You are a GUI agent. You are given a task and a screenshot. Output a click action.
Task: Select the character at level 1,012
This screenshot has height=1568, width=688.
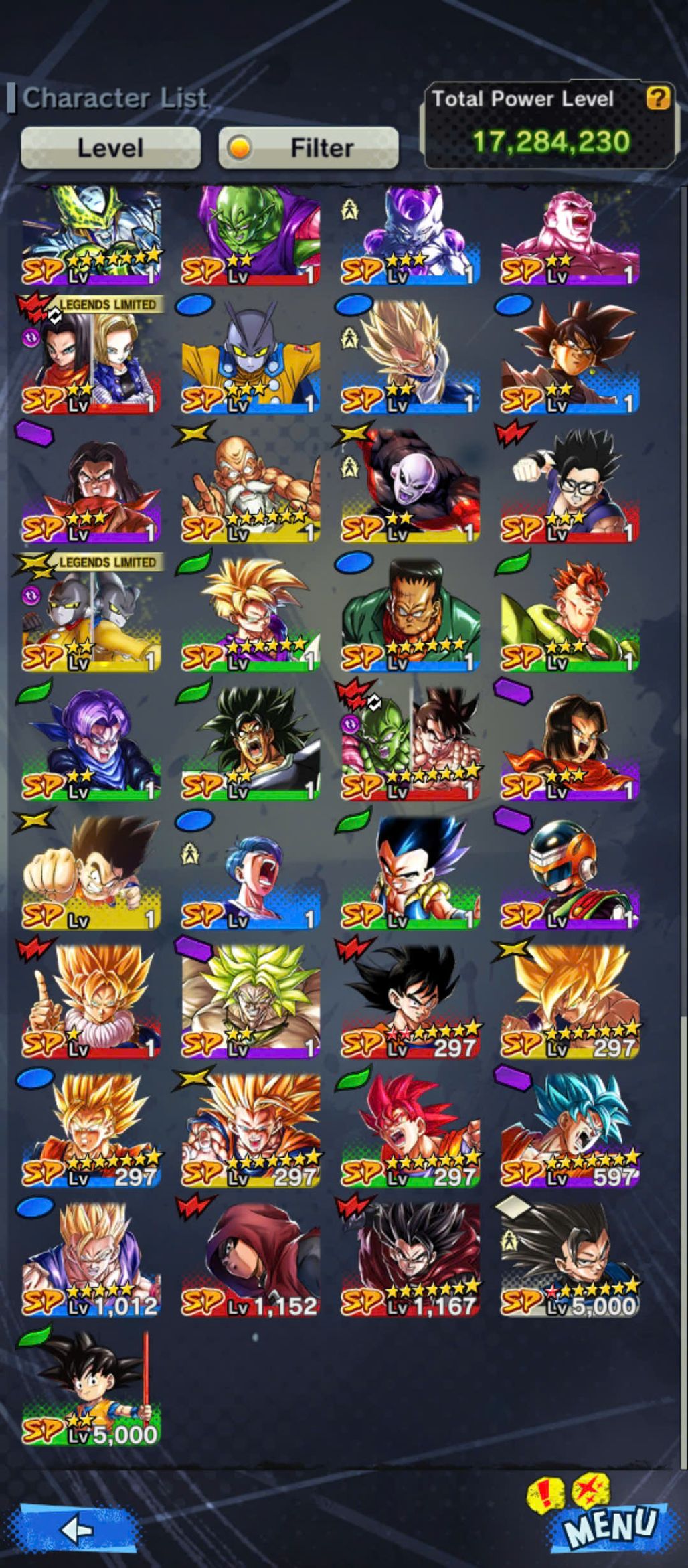(91, 1260)
